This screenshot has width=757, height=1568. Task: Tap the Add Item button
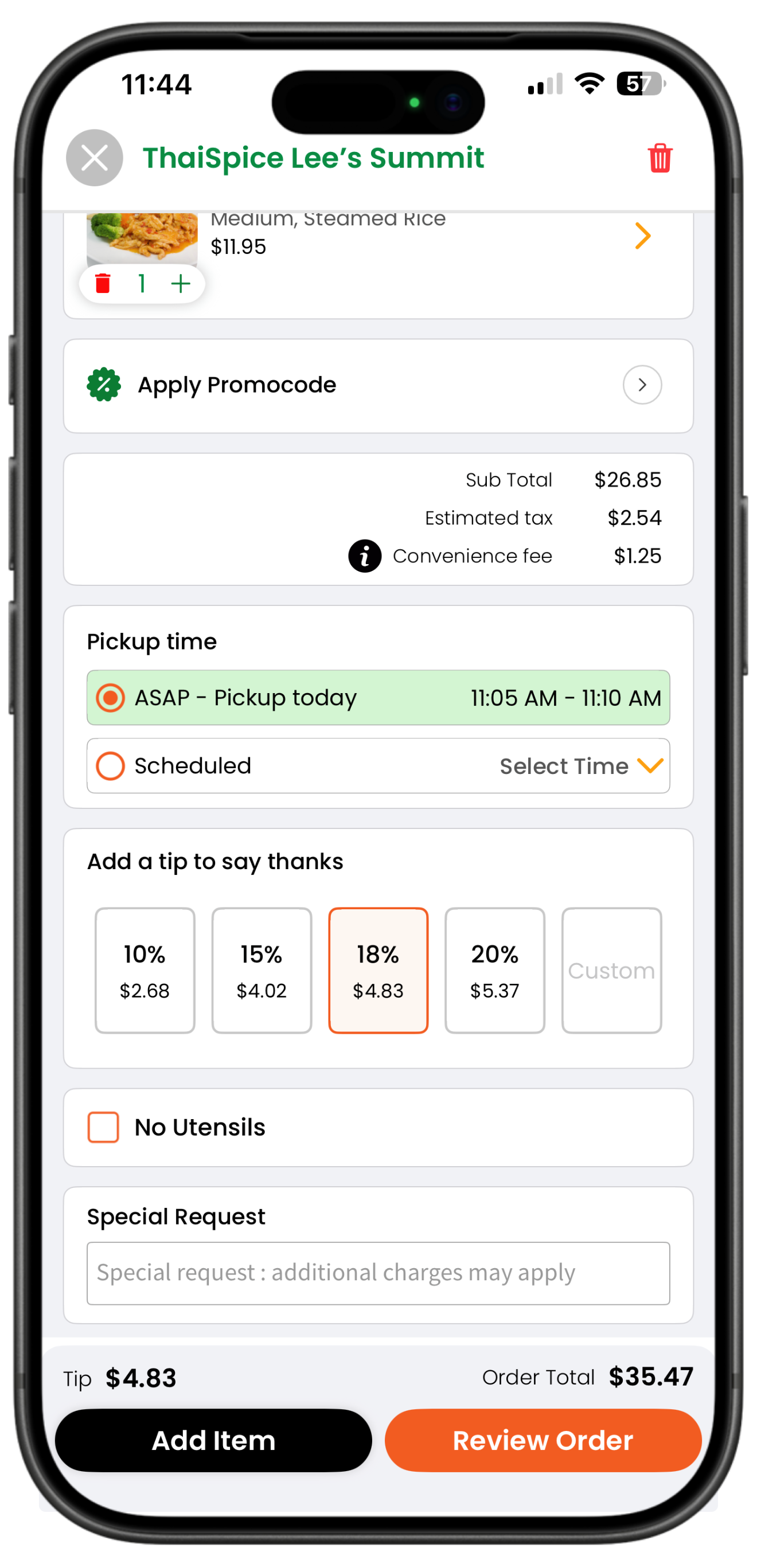click(x=213, y=1440)
